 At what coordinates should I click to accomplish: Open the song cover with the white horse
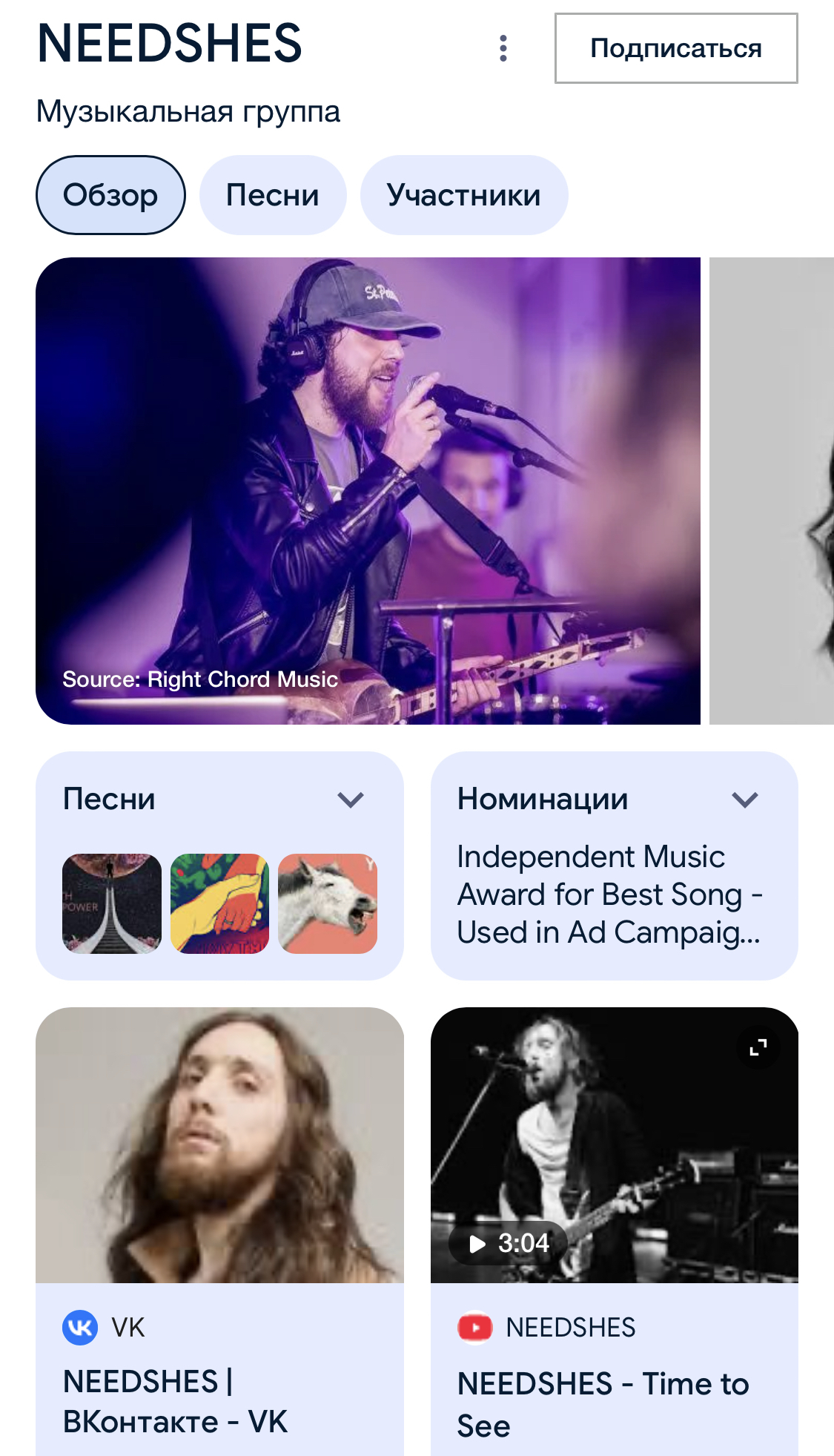pyautogui.click(x=328, y=903)
